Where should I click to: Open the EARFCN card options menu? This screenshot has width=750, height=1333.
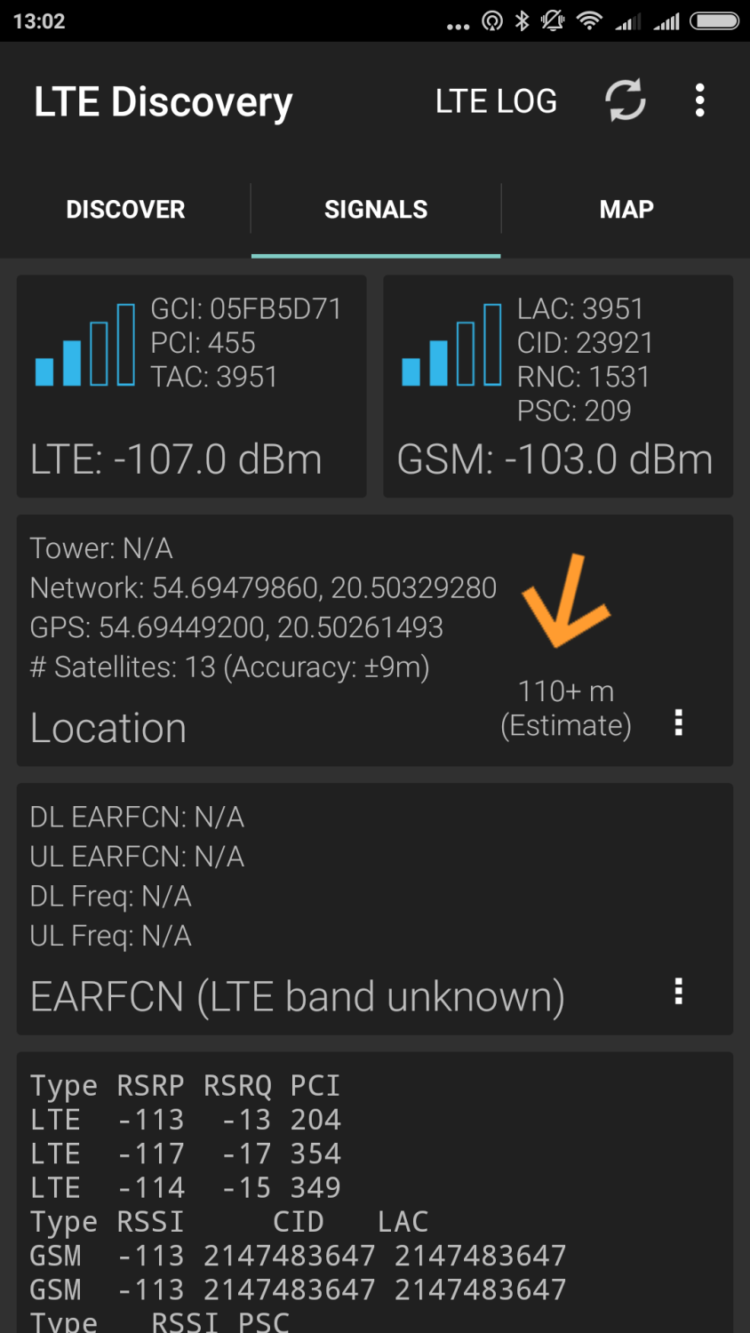pos(678,991)
